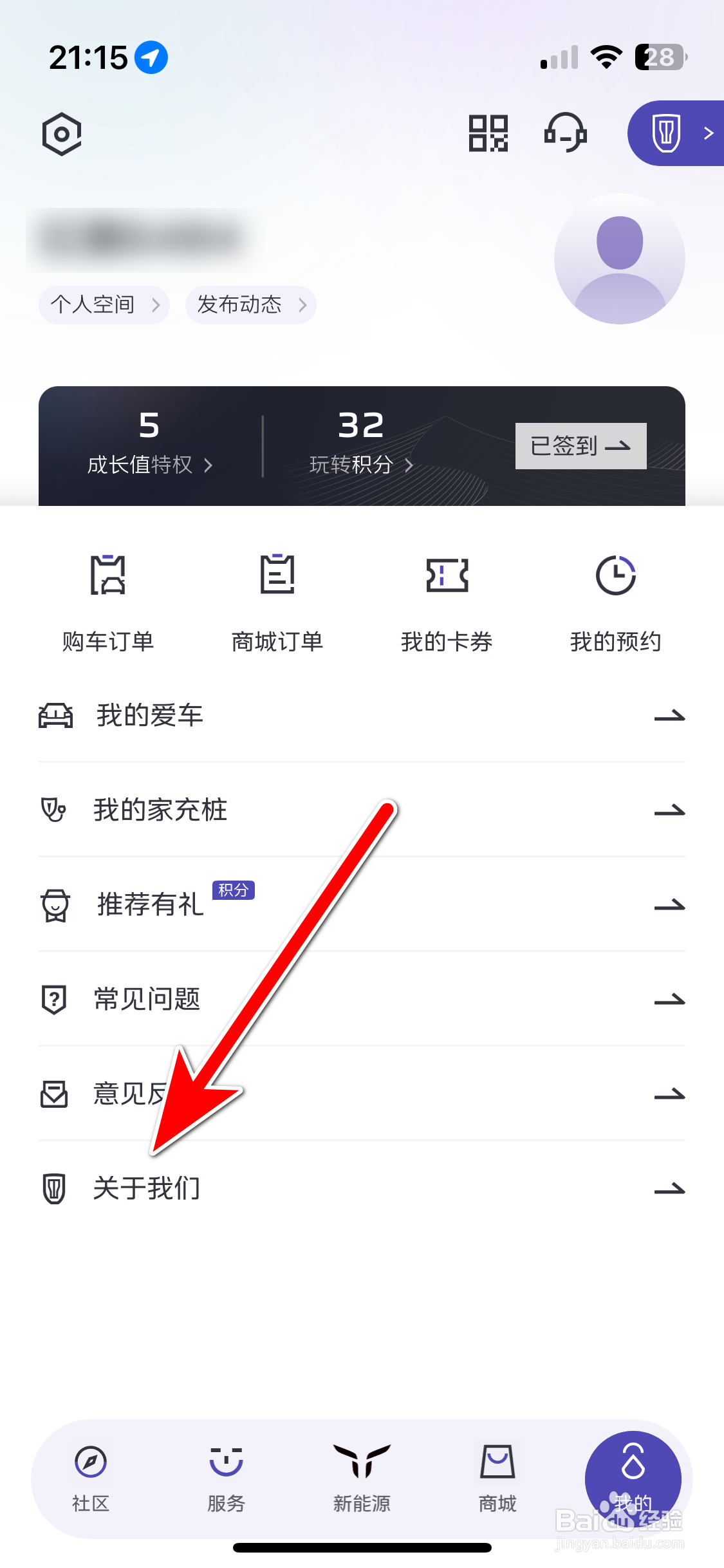Open 发布动态 to post an update
The image size is (724, 1568).
click(x=250, y=305)
